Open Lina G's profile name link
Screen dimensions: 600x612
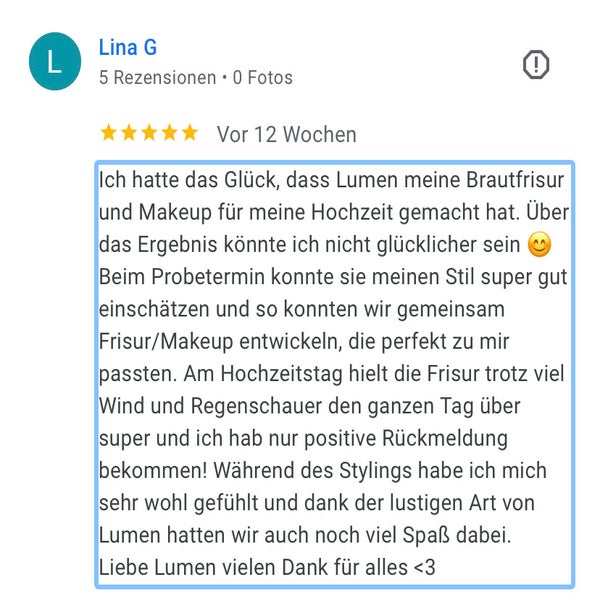(x=127, y=47)
